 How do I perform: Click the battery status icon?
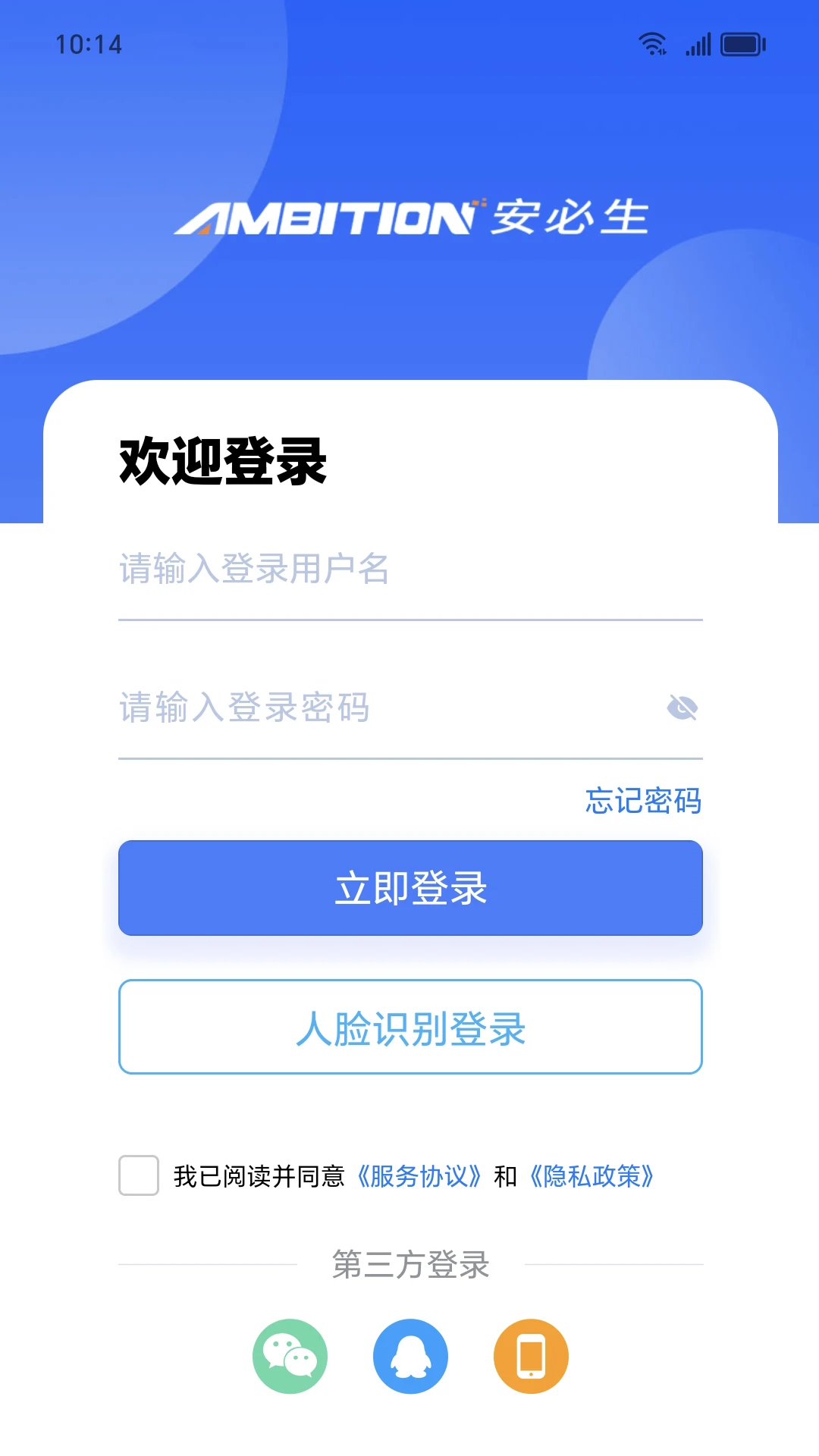pos(741,44)
